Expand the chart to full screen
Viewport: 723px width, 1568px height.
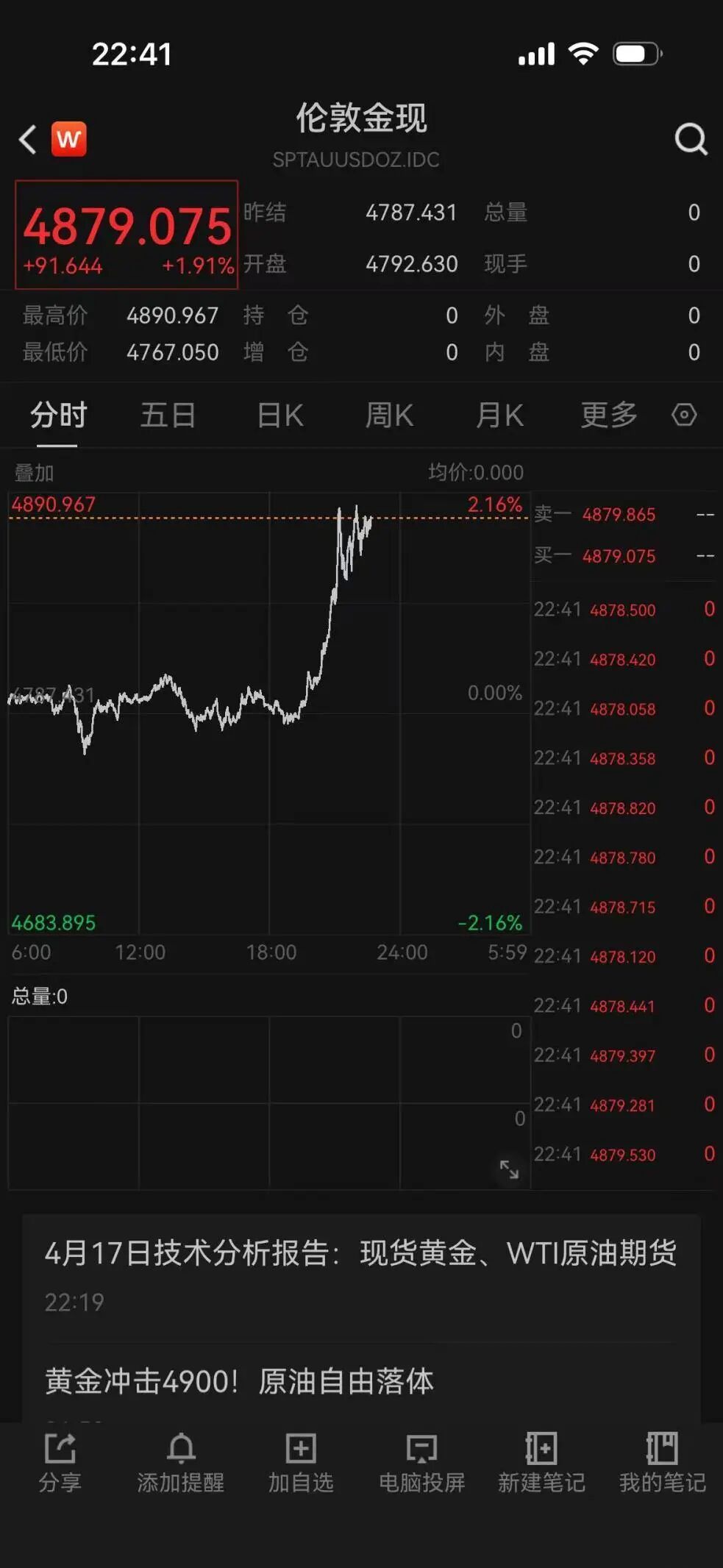coord(509,1169)
